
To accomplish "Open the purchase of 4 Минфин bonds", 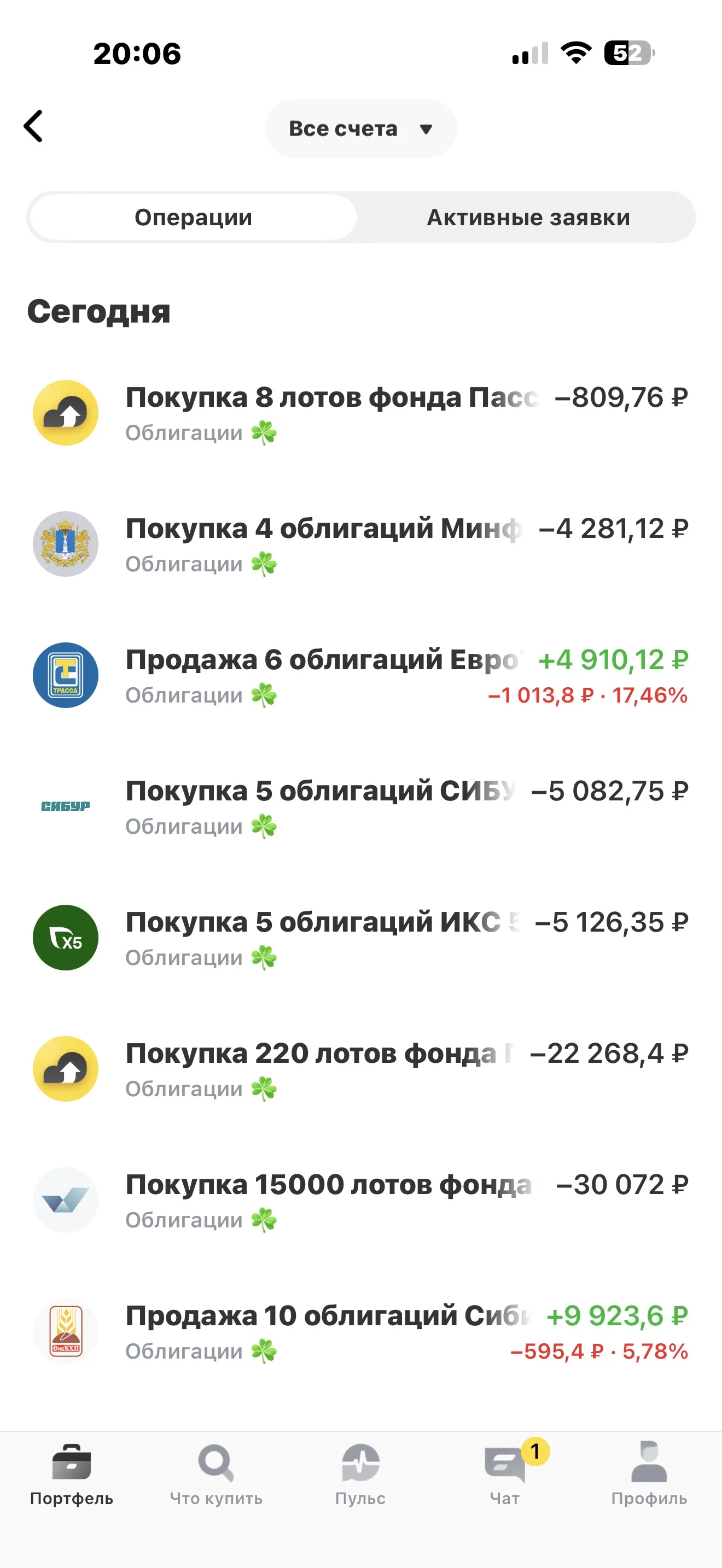I will coord(361,544).
